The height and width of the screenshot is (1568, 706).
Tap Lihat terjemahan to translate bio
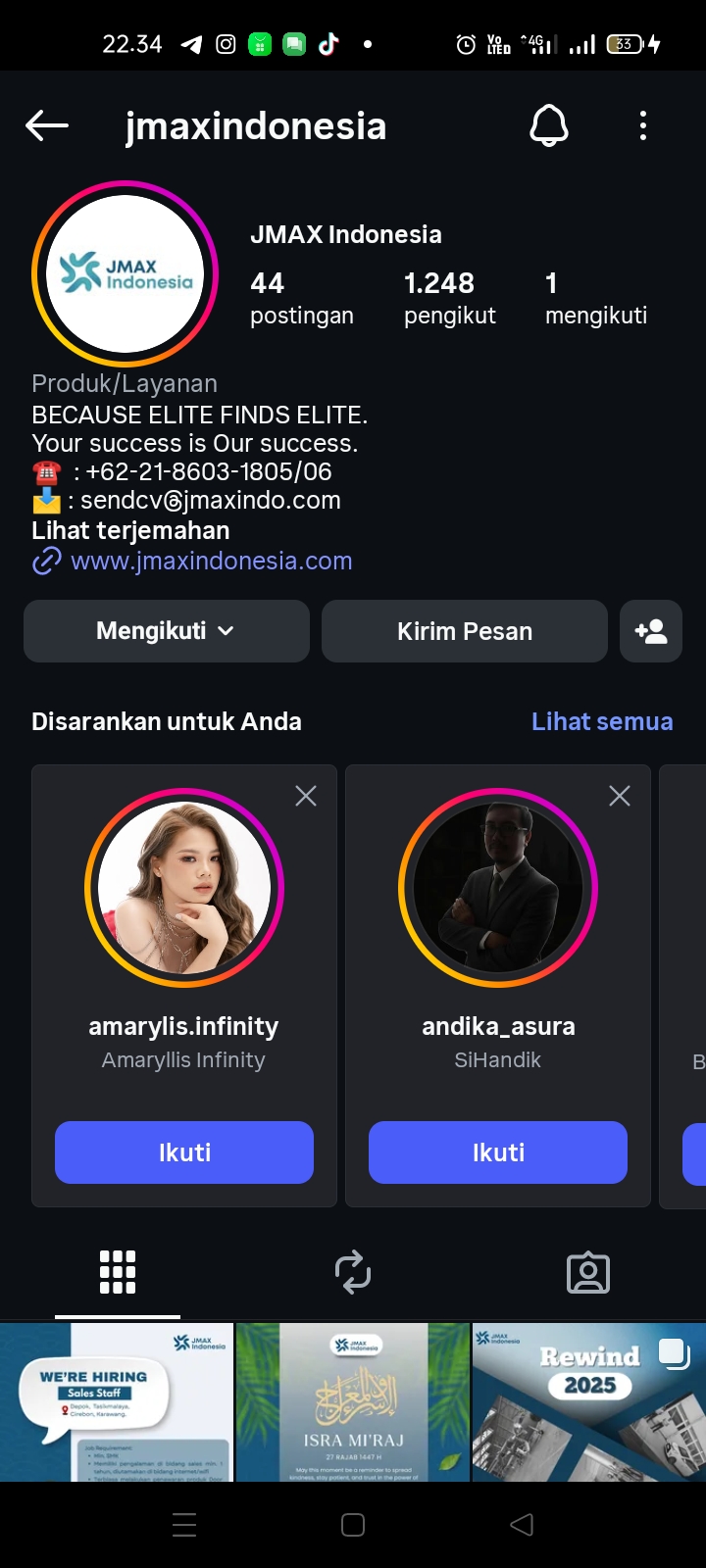click(x=130, y=530)
